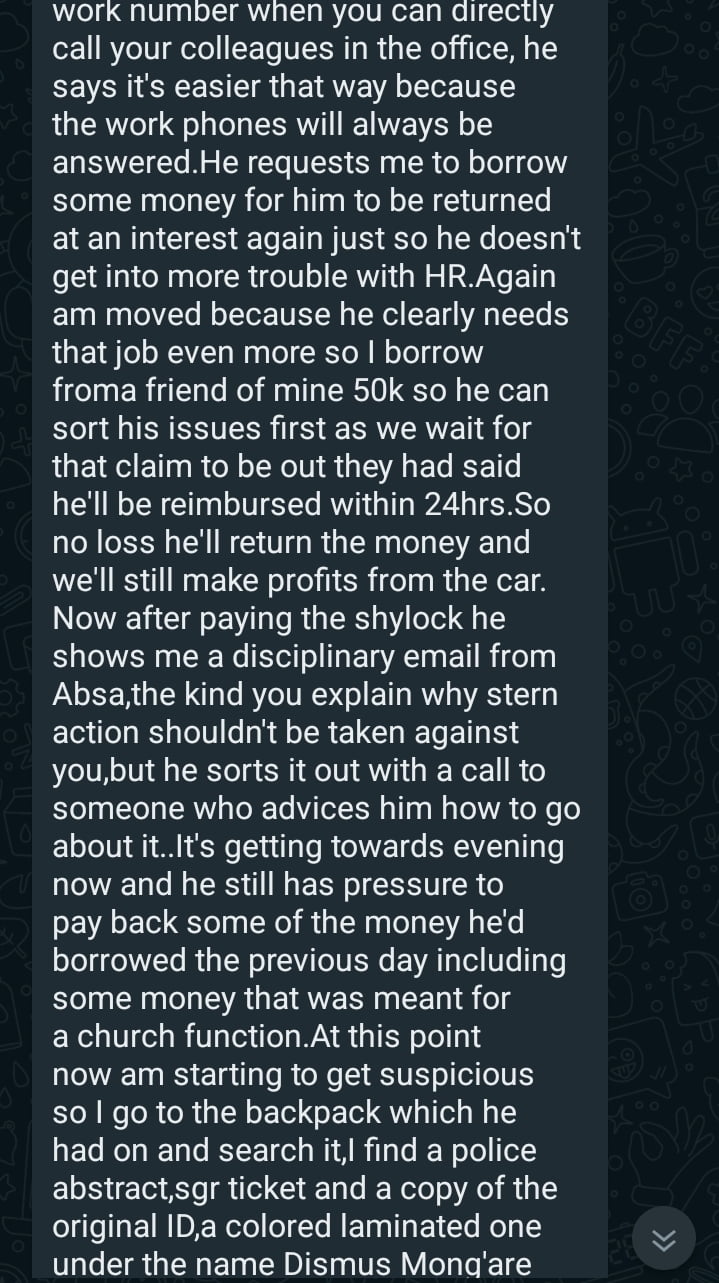Jump to the latest message using the down arrow
The height and width of the screenshot is (1283, 719).
664,1239
